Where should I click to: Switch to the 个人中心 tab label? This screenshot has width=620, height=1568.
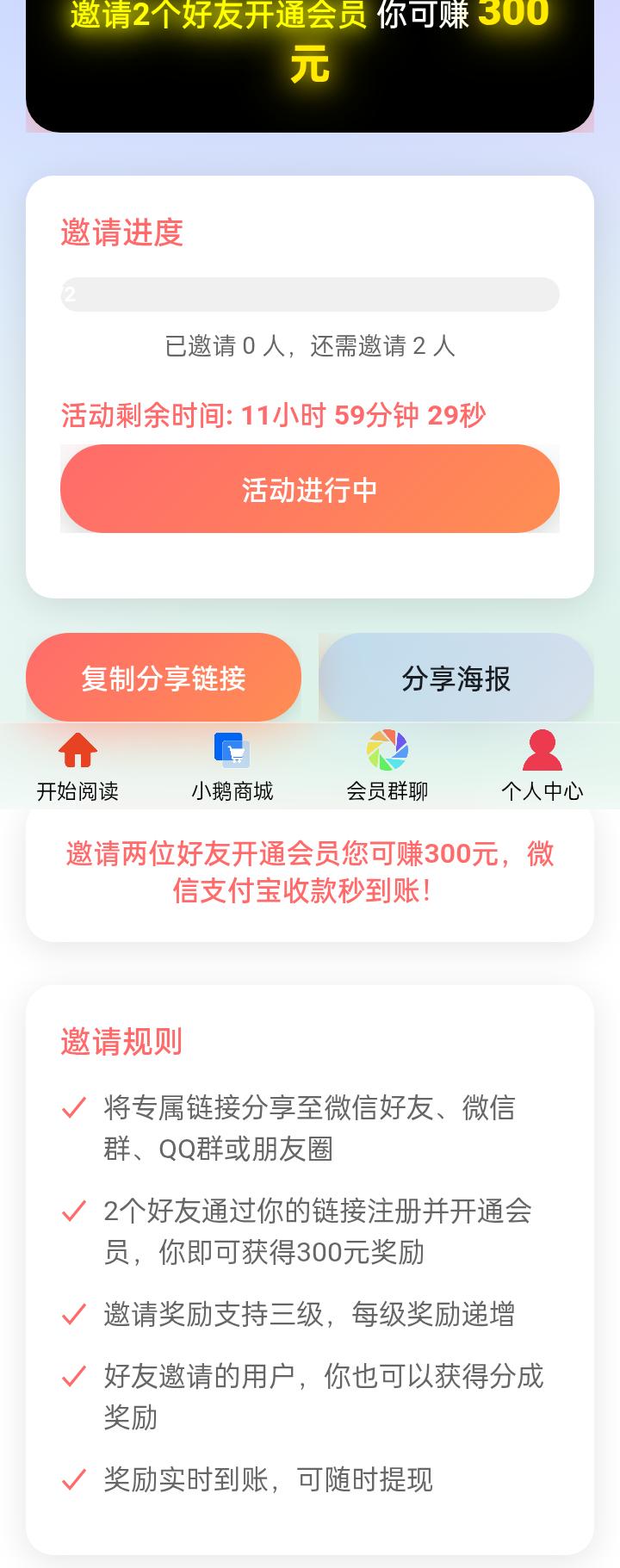pos(542,790)
